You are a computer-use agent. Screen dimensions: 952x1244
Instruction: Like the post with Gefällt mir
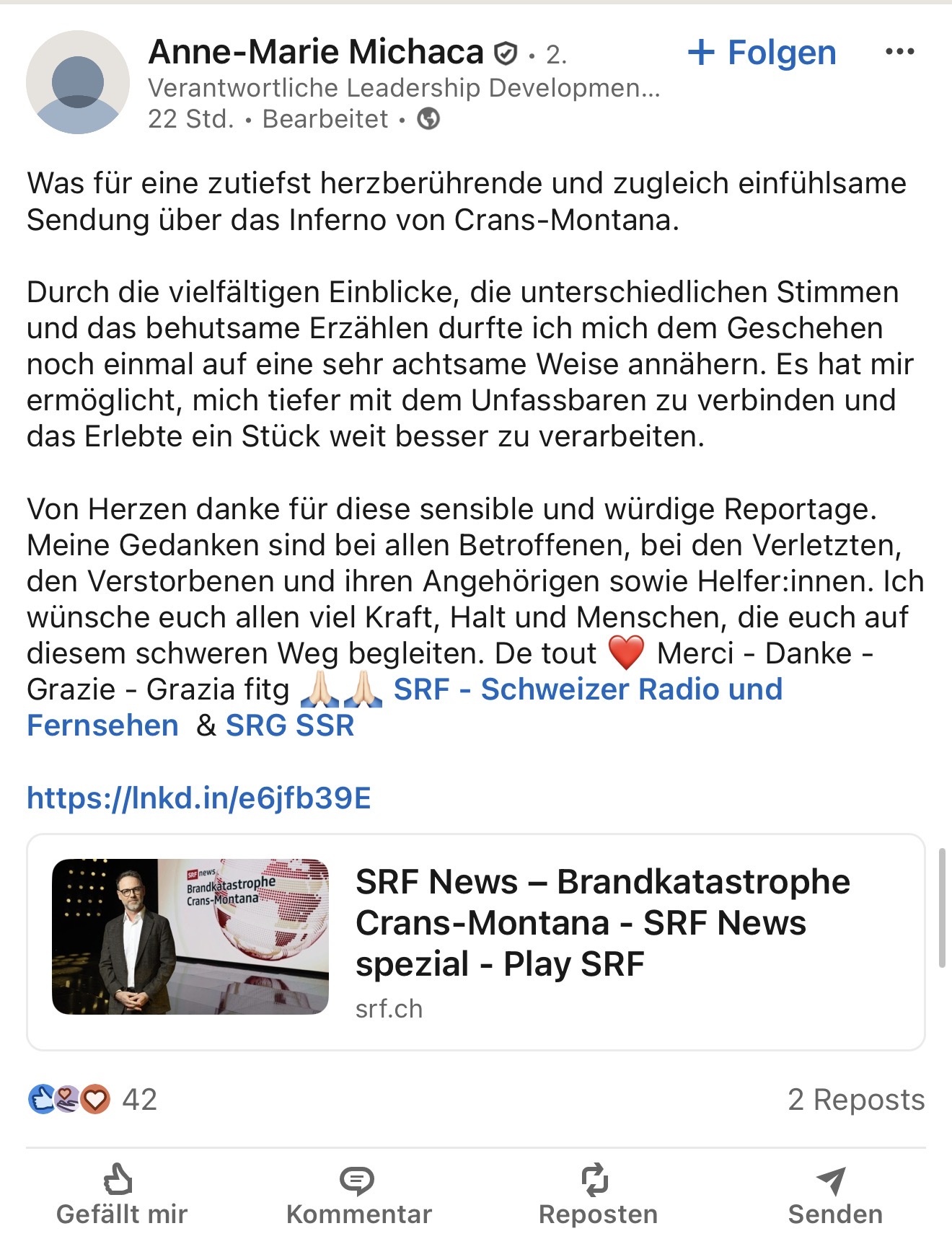(121, 1194)
